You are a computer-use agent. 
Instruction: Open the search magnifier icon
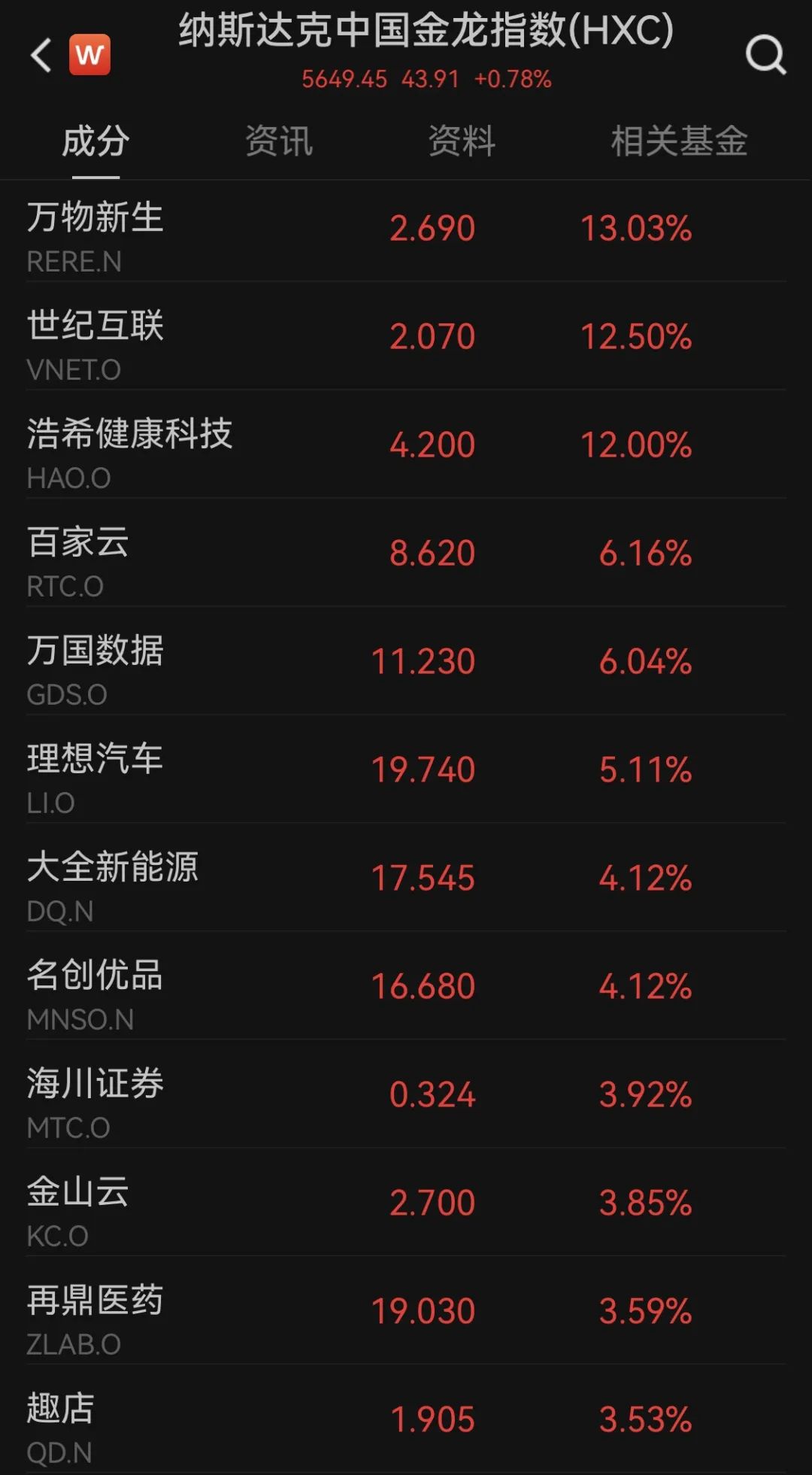[x=765, y=55]
